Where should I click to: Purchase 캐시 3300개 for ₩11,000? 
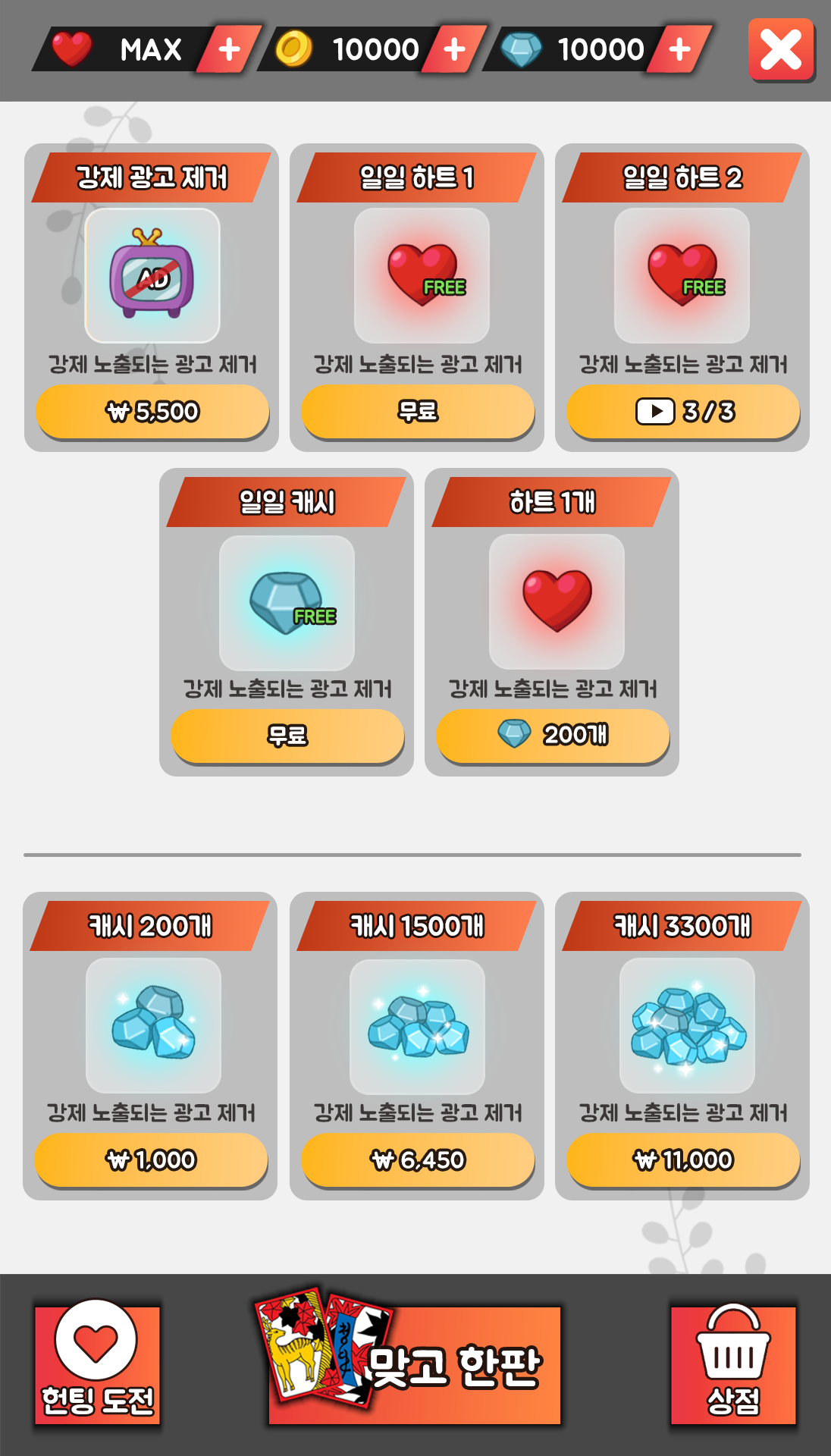point(683,1160)
